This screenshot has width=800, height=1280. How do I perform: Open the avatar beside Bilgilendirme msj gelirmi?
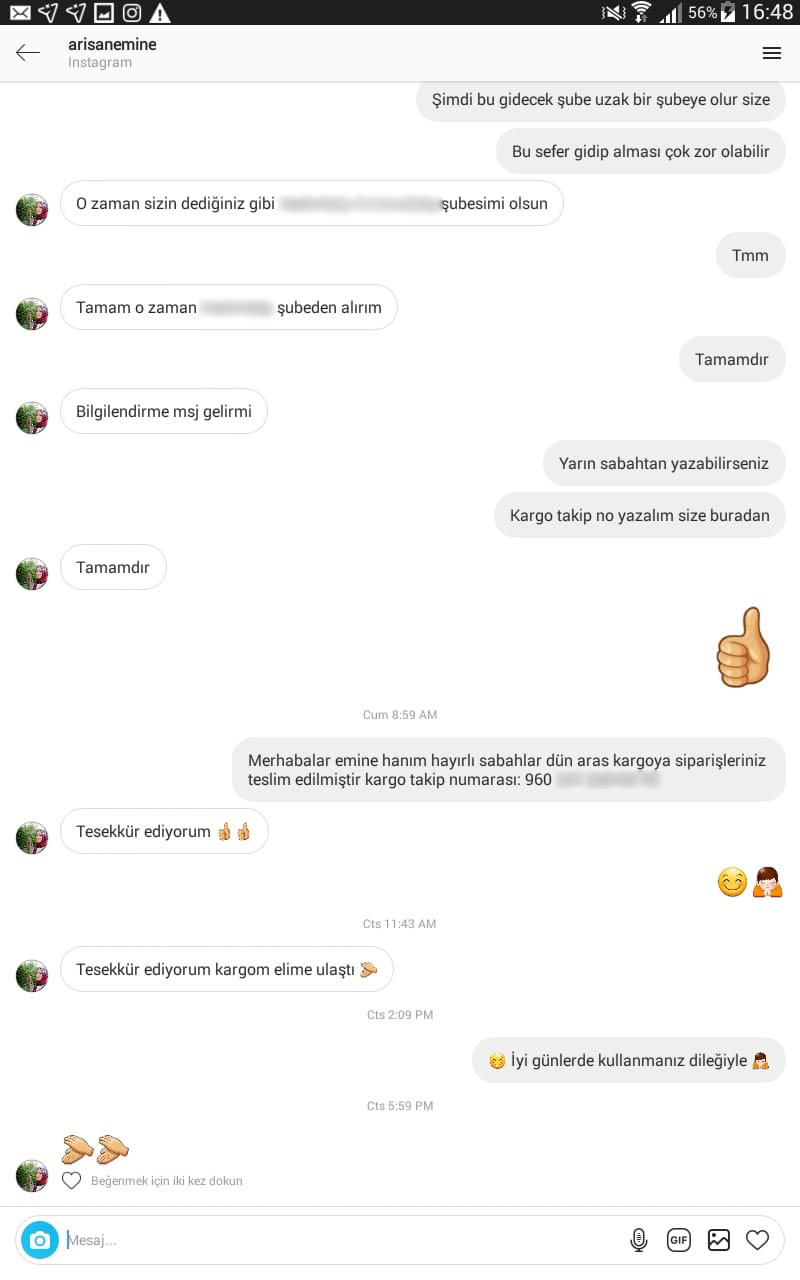pyautogui.click(x=32, y=418)
